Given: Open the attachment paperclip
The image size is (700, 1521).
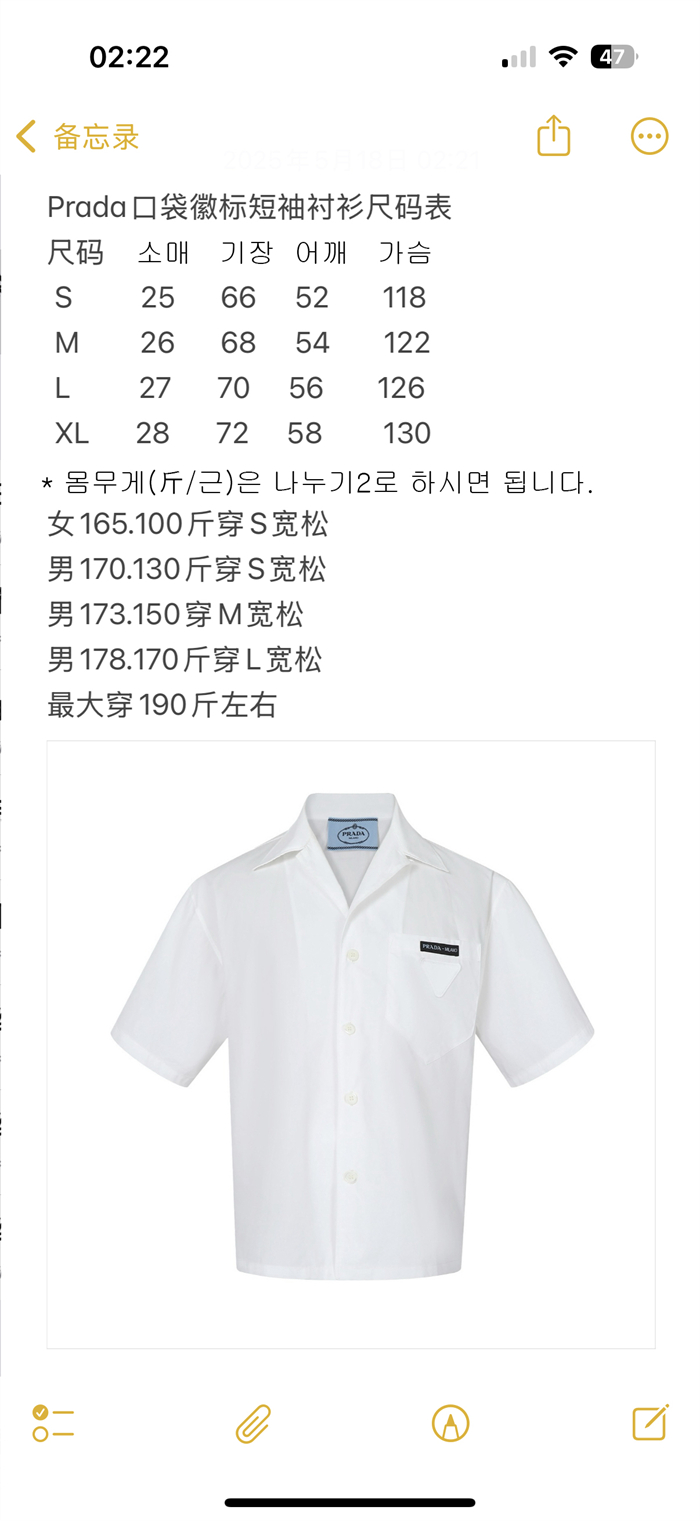Looking at the screenshot, I should [x=253, y=1423].
